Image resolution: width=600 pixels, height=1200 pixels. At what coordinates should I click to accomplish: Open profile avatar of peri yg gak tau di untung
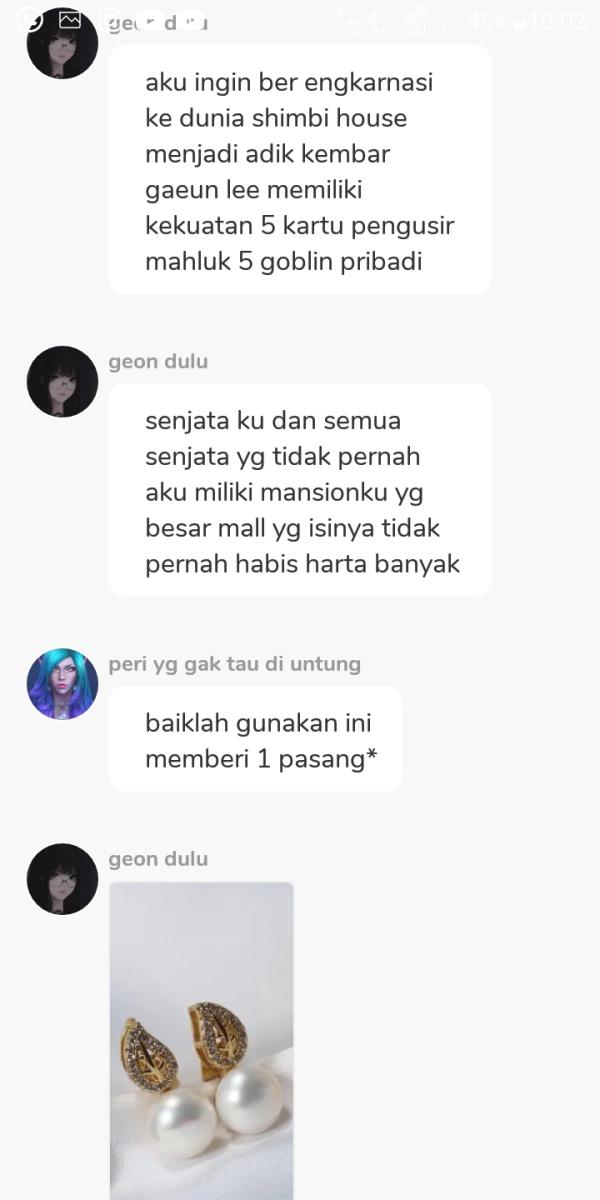coord(62,684)
